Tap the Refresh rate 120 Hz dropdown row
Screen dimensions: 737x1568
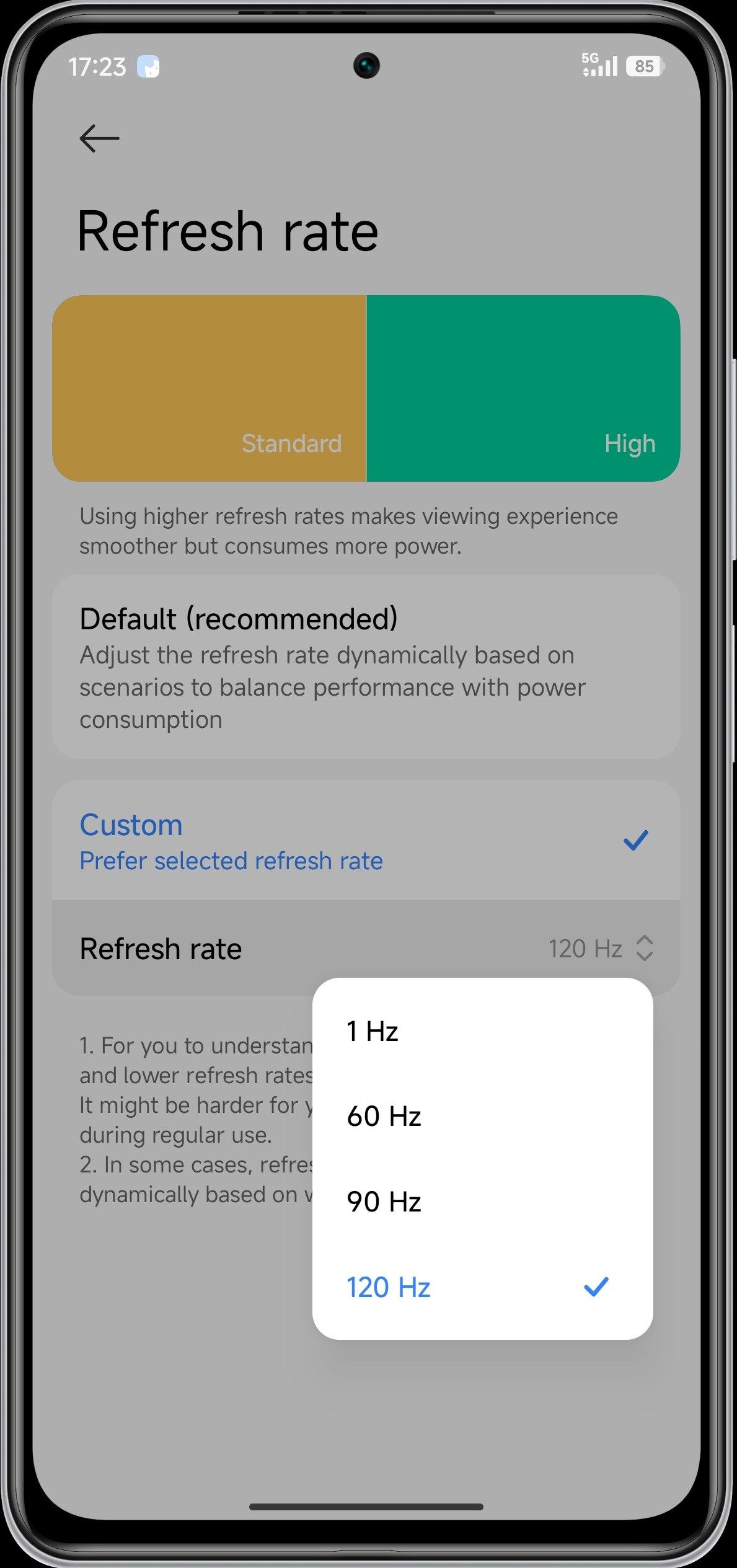point(366,948)
